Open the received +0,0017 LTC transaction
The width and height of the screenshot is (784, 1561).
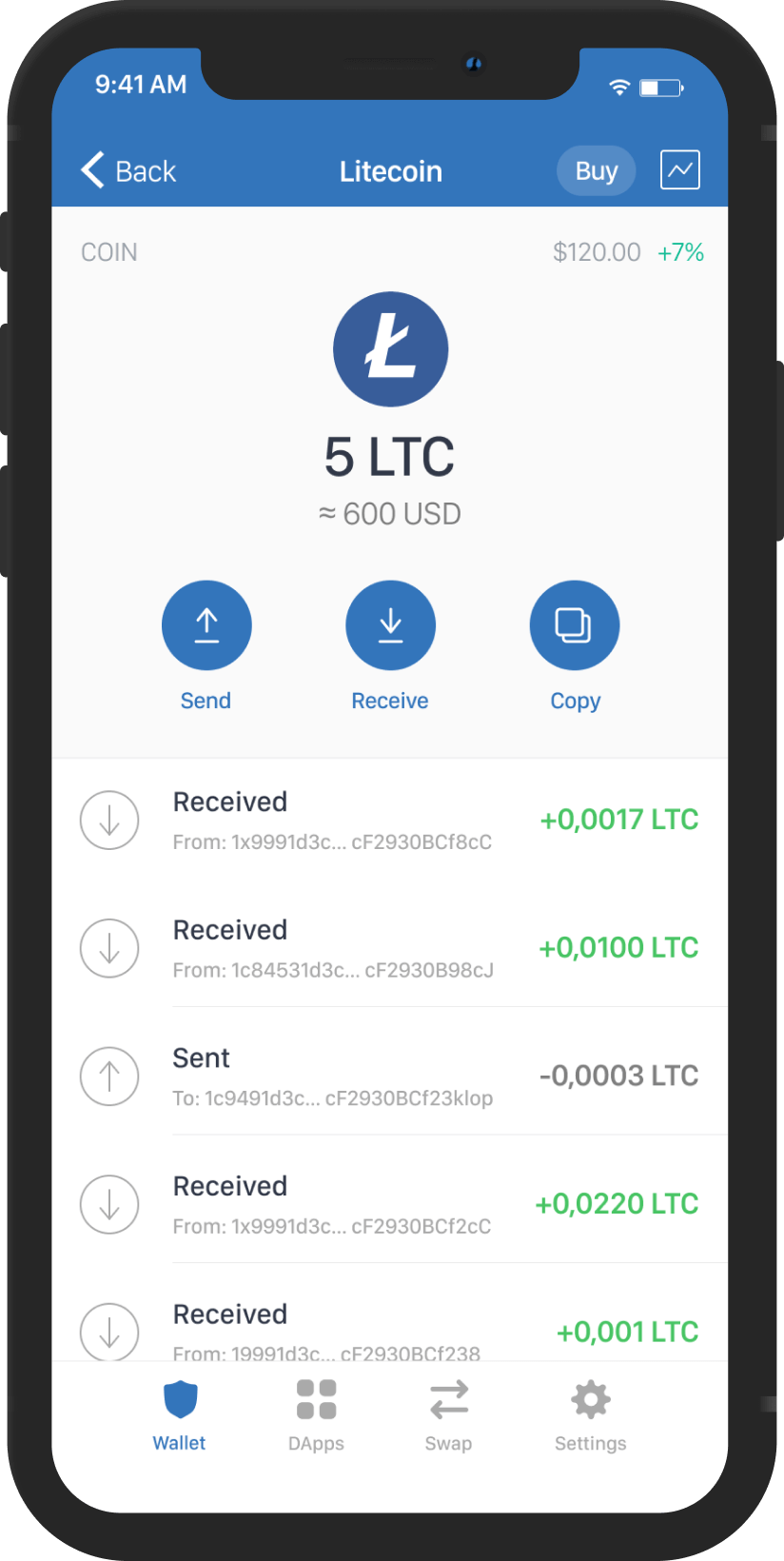390,820
